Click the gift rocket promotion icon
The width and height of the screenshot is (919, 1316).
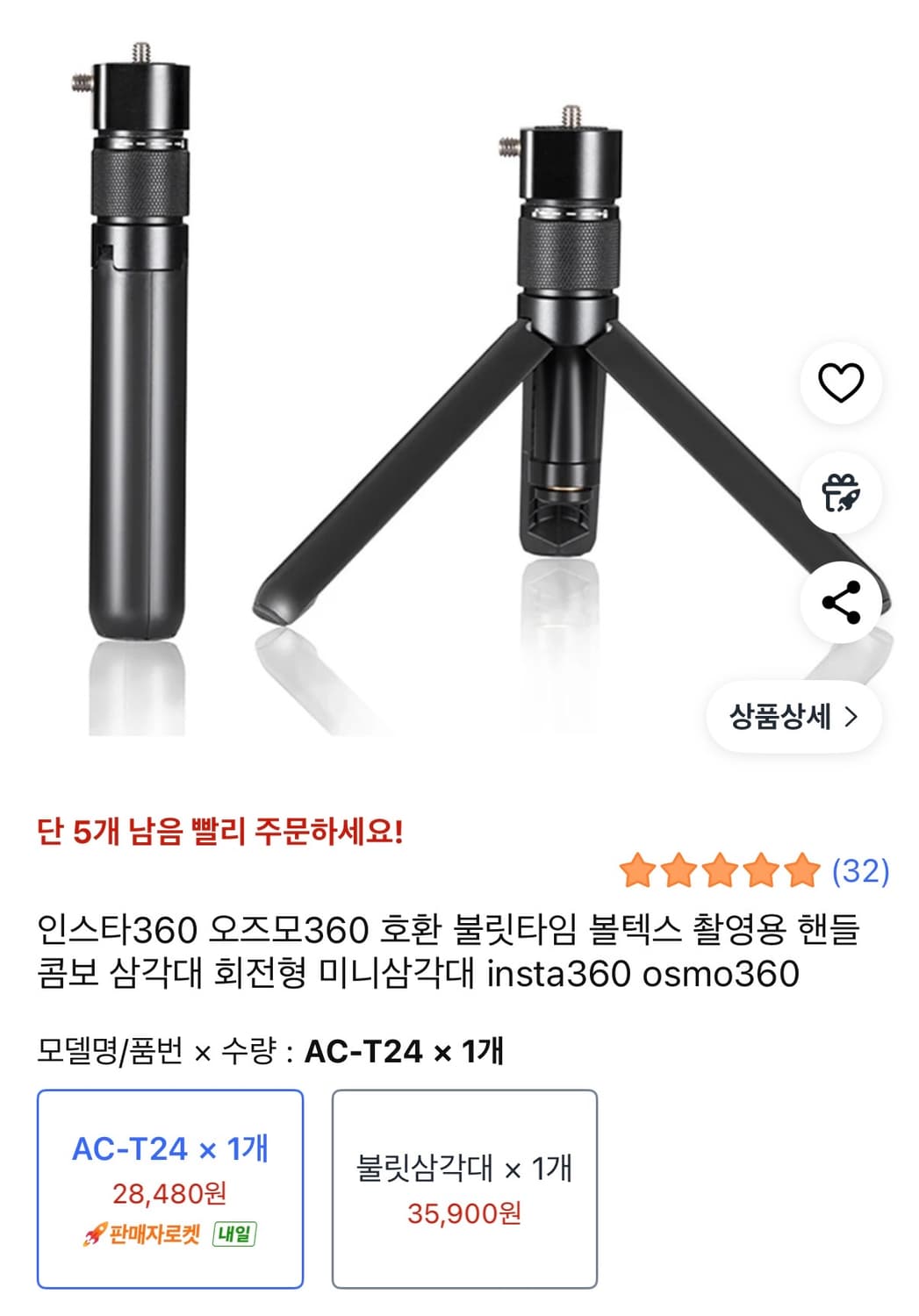841,493
